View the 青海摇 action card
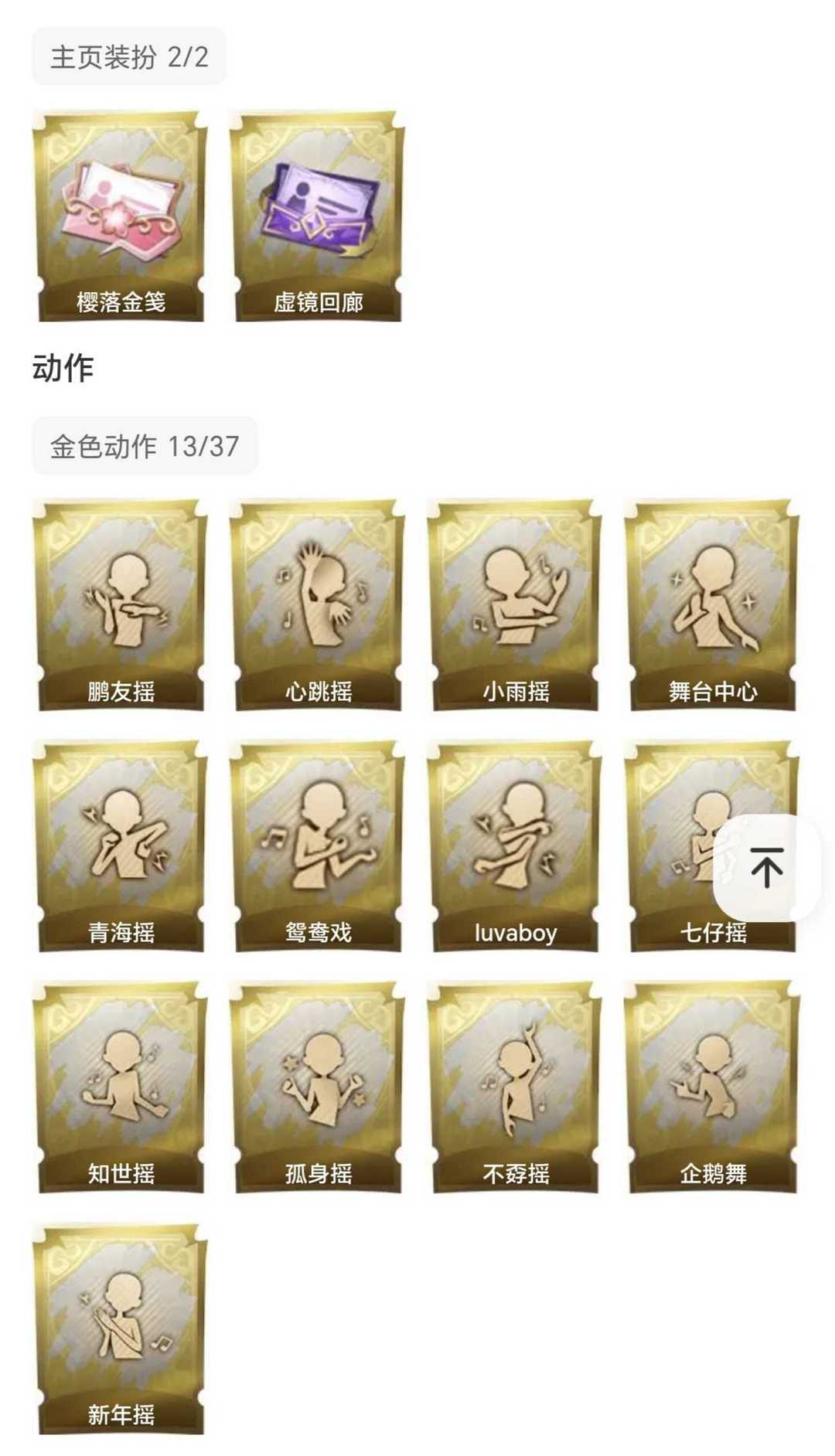Viewport: 835px width, 1456px height. pyautogui.click(x=121, y=846)
